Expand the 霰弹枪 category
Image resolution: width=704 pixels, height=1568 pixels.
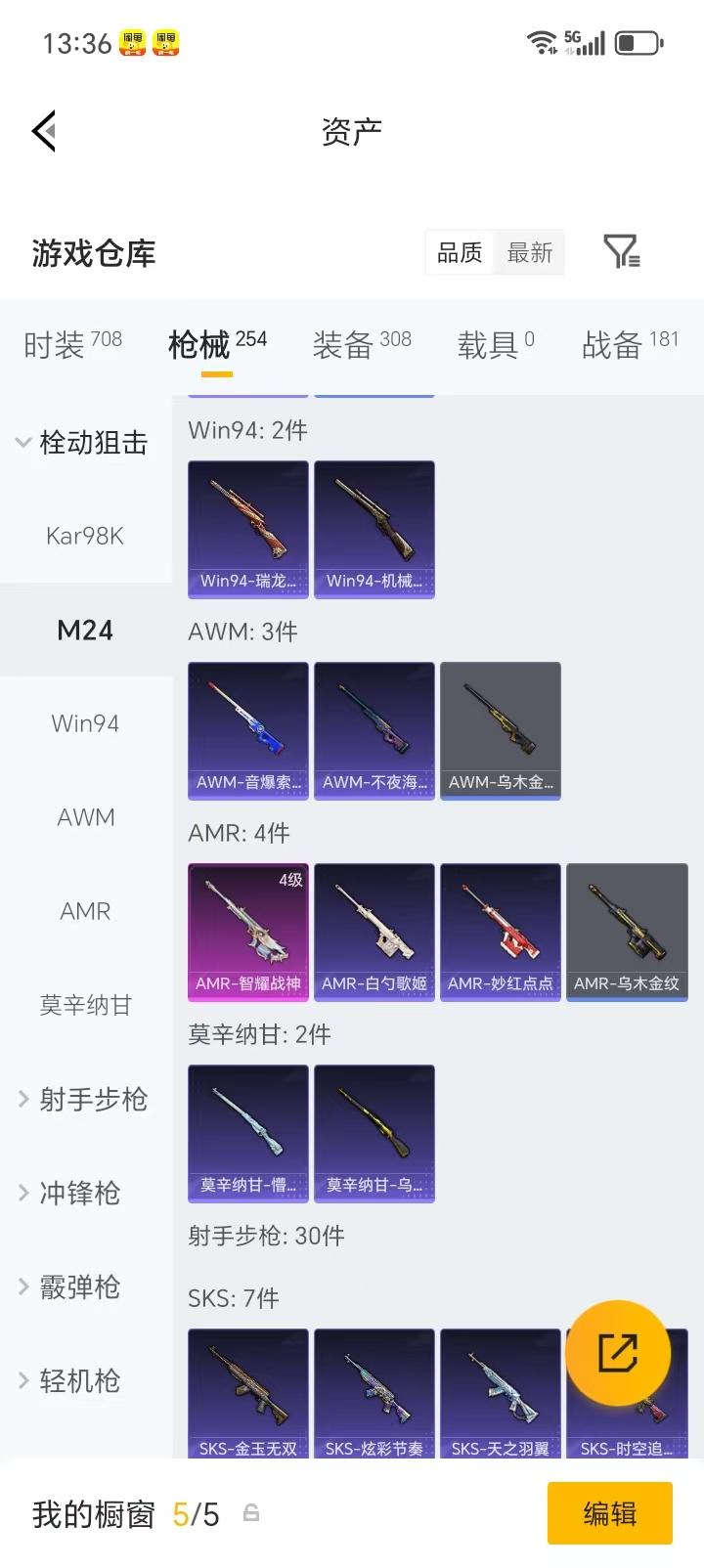pyautogui.click(x=80, y=1286)
